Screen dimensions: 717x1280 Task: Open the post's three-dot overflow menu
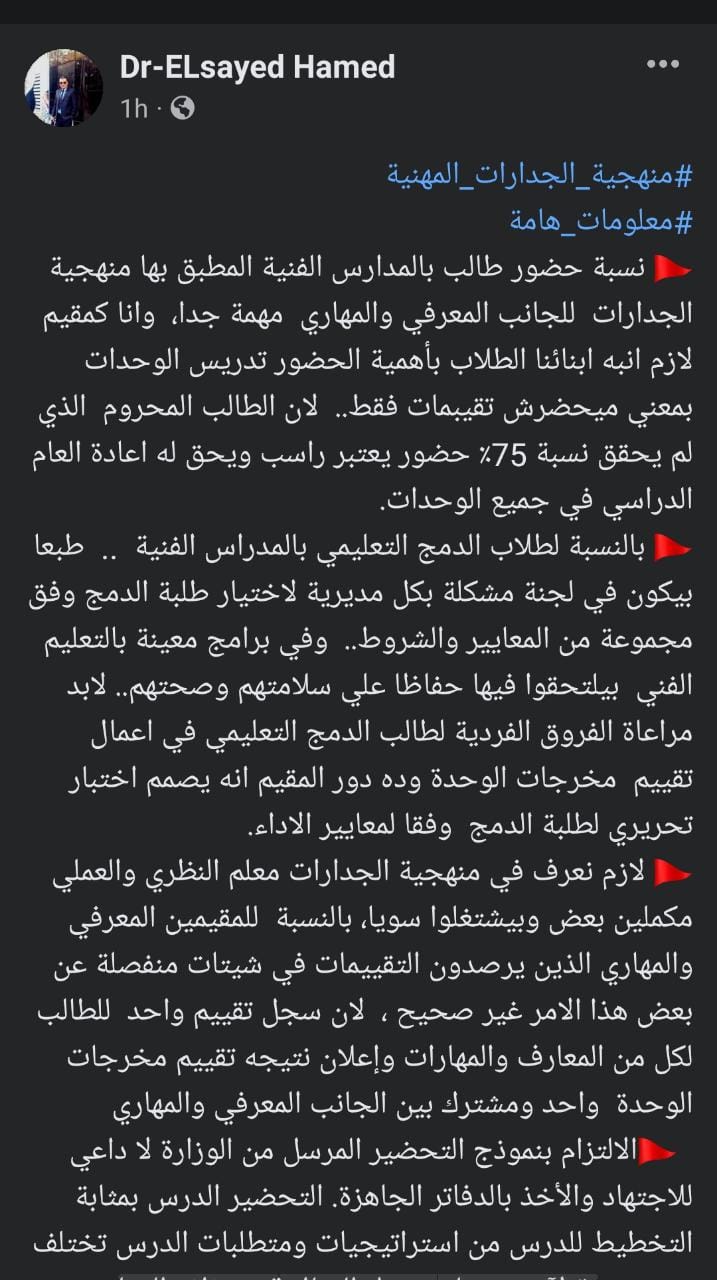tap(663, 65)
